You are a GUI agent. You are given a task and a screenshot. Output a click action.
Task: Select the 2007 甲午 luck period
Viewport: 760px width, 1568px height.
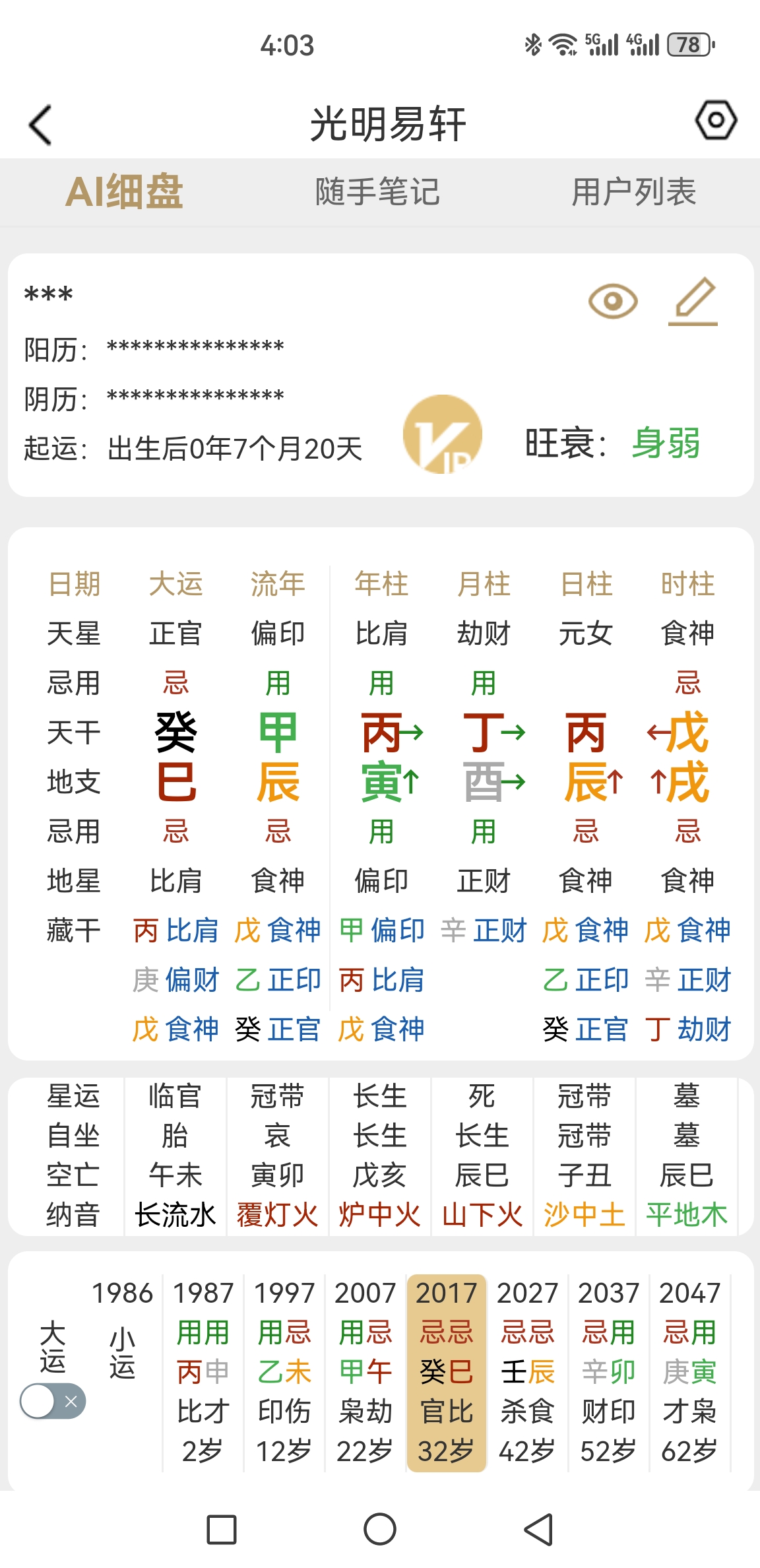365,1373
